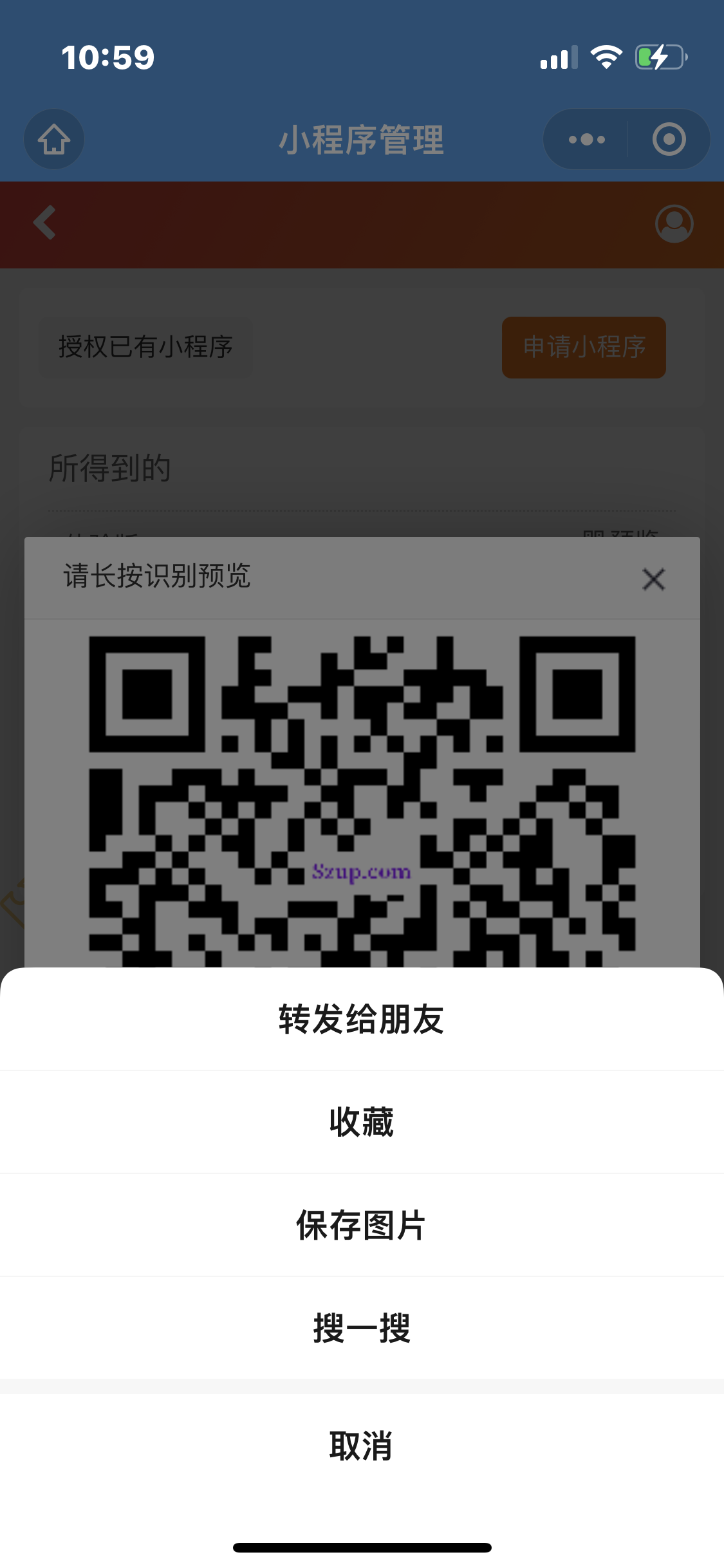The image size is (724, 1568).
Task: Close the mini program via the circle icon
Action: click(x=669, y=140)
